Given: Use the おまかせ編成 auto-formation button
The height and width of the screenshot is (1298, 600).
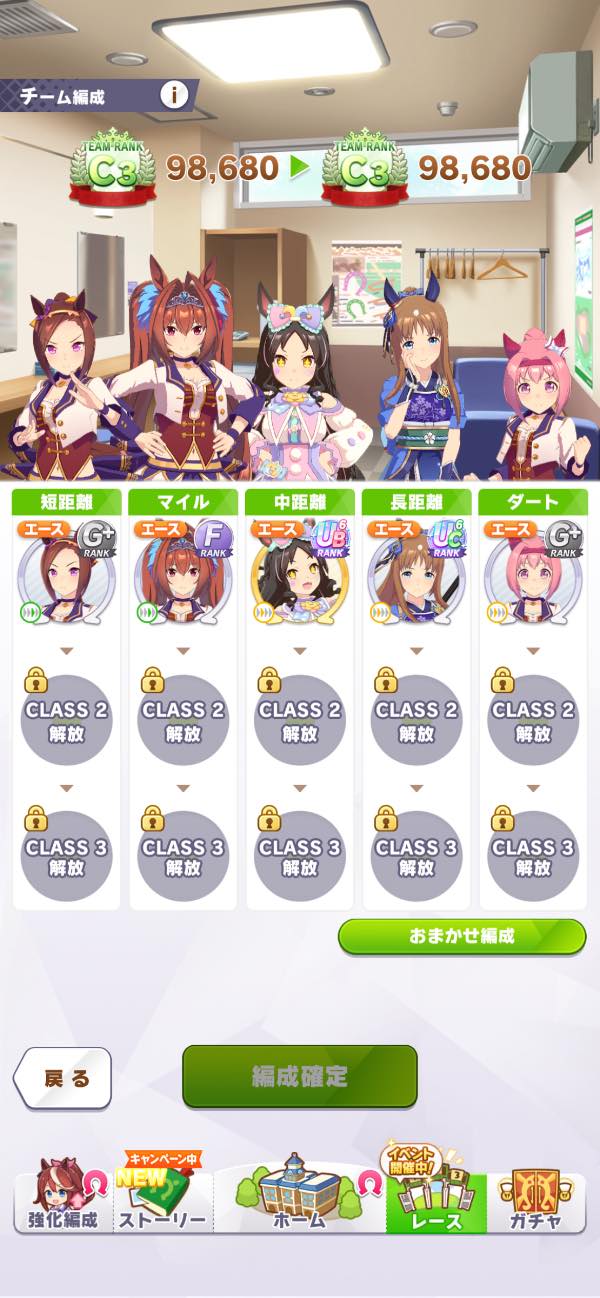Looking at the screenshot, I should coord(461,937).
